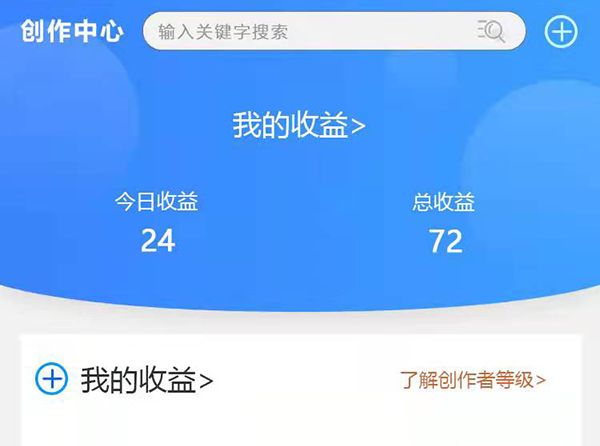The image size is (600, 446).
Task: Open 我的收益 in the blue header
Action: click(299, 126)
